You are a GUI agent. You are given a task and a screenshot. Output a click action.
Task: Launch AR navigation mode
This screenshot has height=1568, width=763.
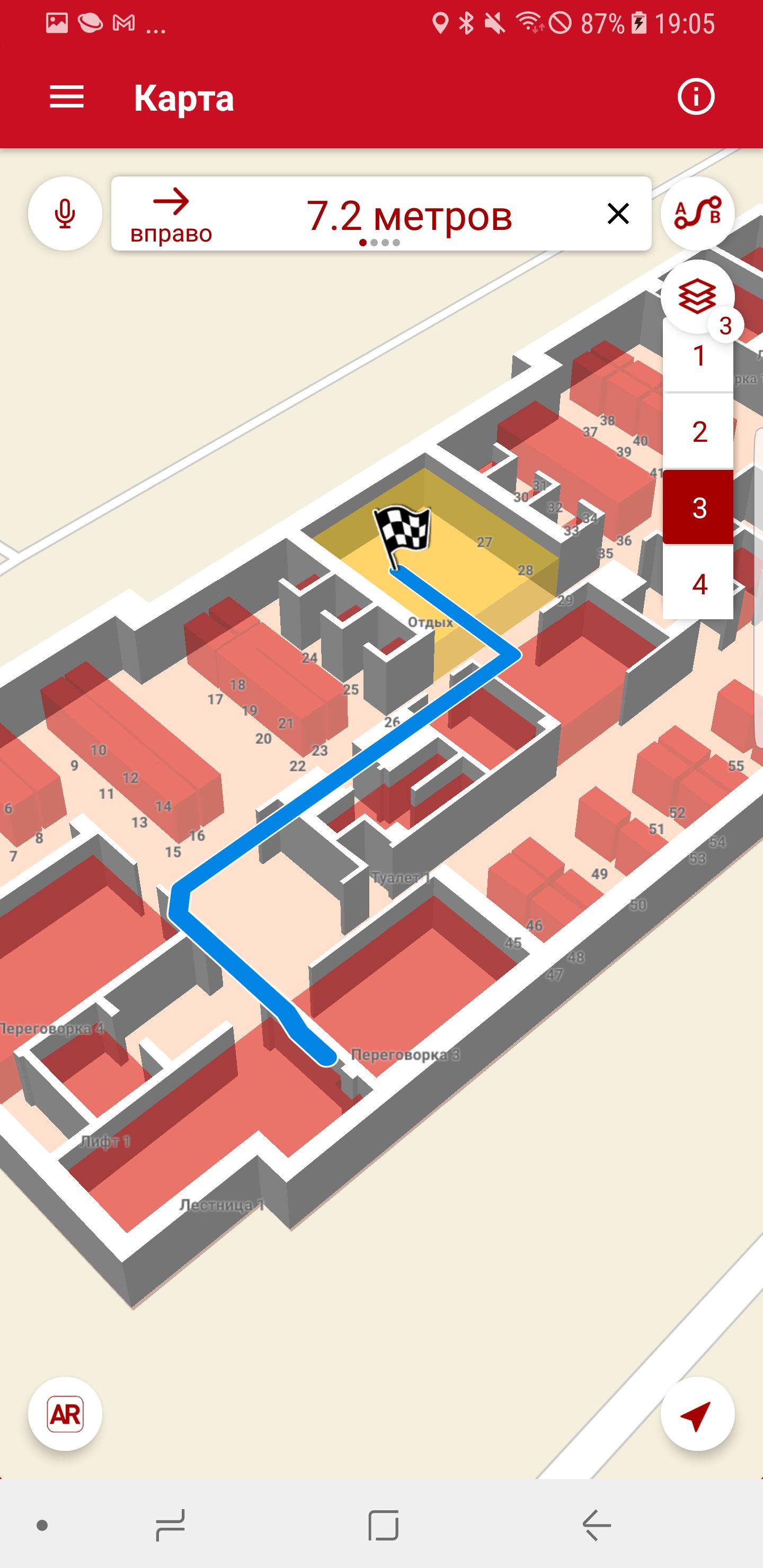(x=65, y=1414)
